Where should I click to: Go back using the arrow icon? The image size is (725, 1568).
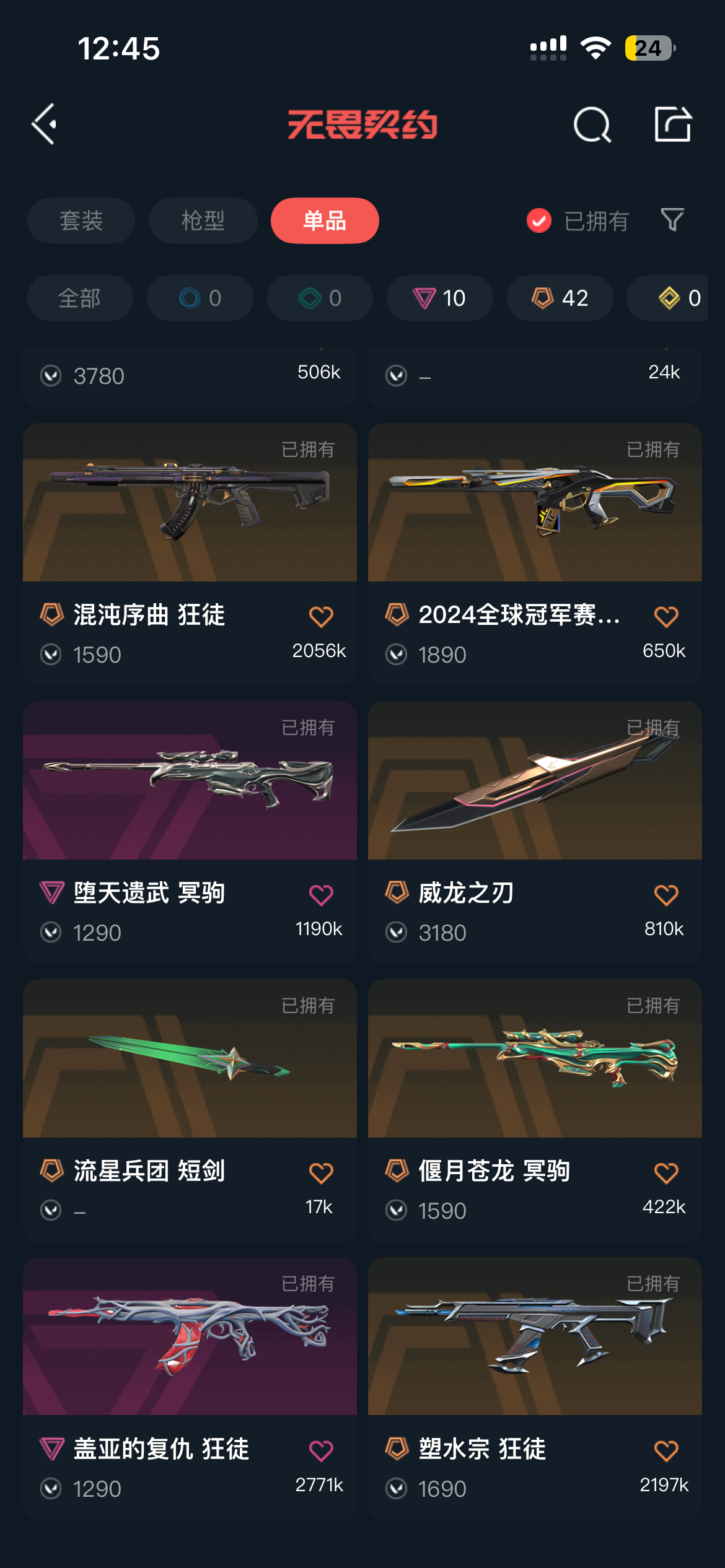[x=45, y=124]
